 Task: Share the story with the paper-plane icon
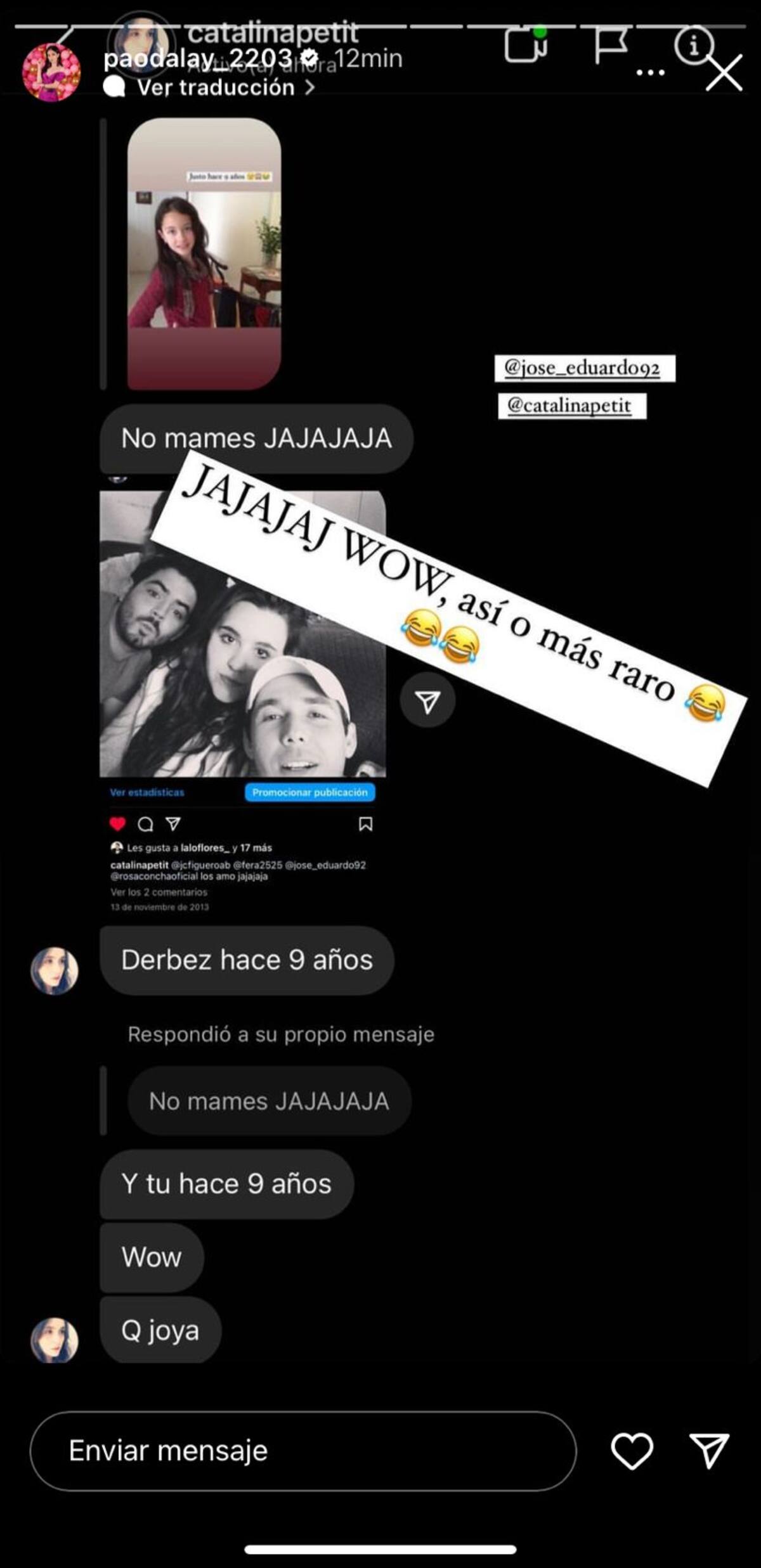point(709,1450)
